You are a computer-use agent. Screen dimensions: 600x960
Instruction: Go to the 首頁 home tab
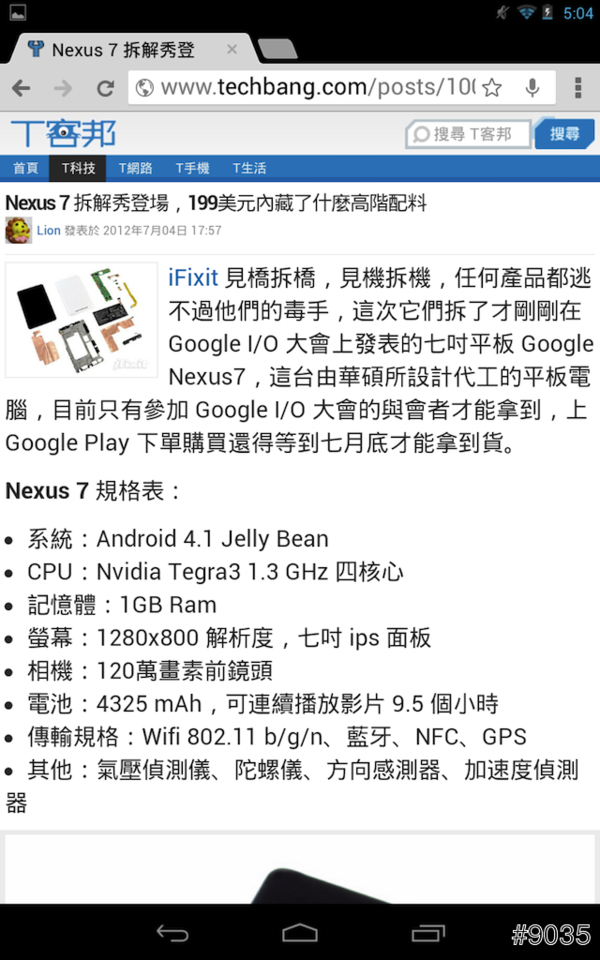pyautogui.click(x=25, y=168)
